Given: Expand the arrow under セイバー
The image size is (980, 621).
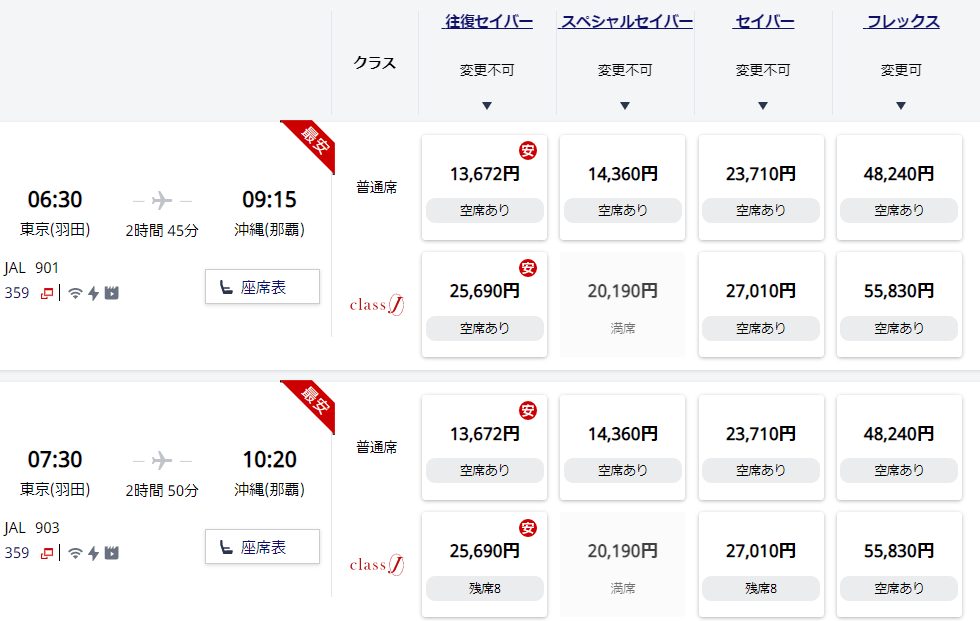Looking at the screenshot, I should pyautogui.click(x=763, y=106).
